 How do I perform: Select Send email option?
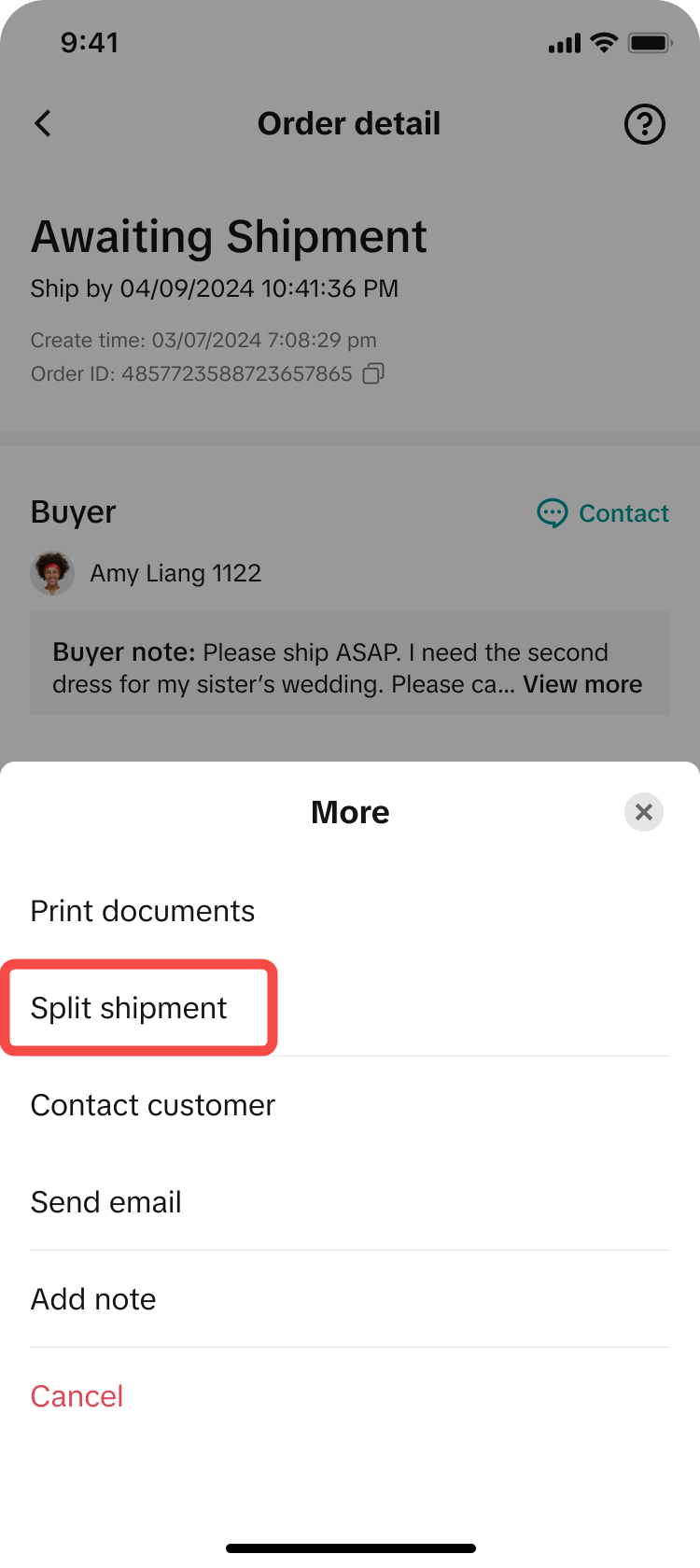click(x=106, y=1202)
